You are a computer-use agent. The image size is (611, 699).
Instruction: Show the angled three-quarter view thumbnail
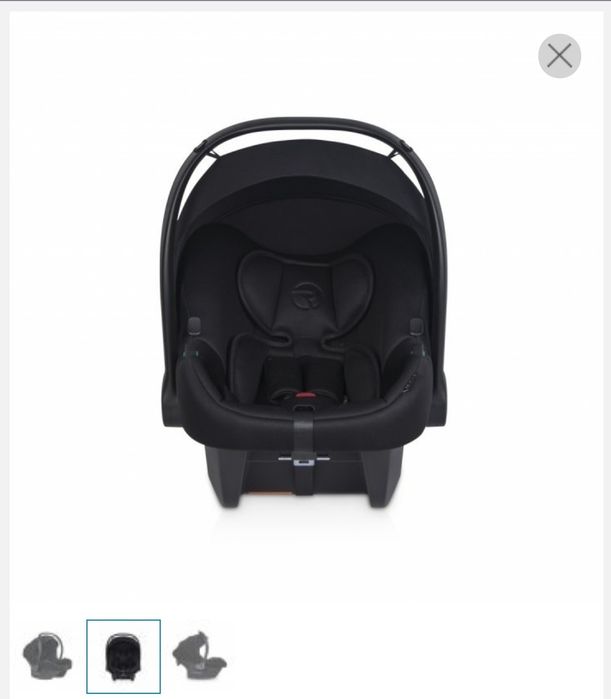coord(47,656)
